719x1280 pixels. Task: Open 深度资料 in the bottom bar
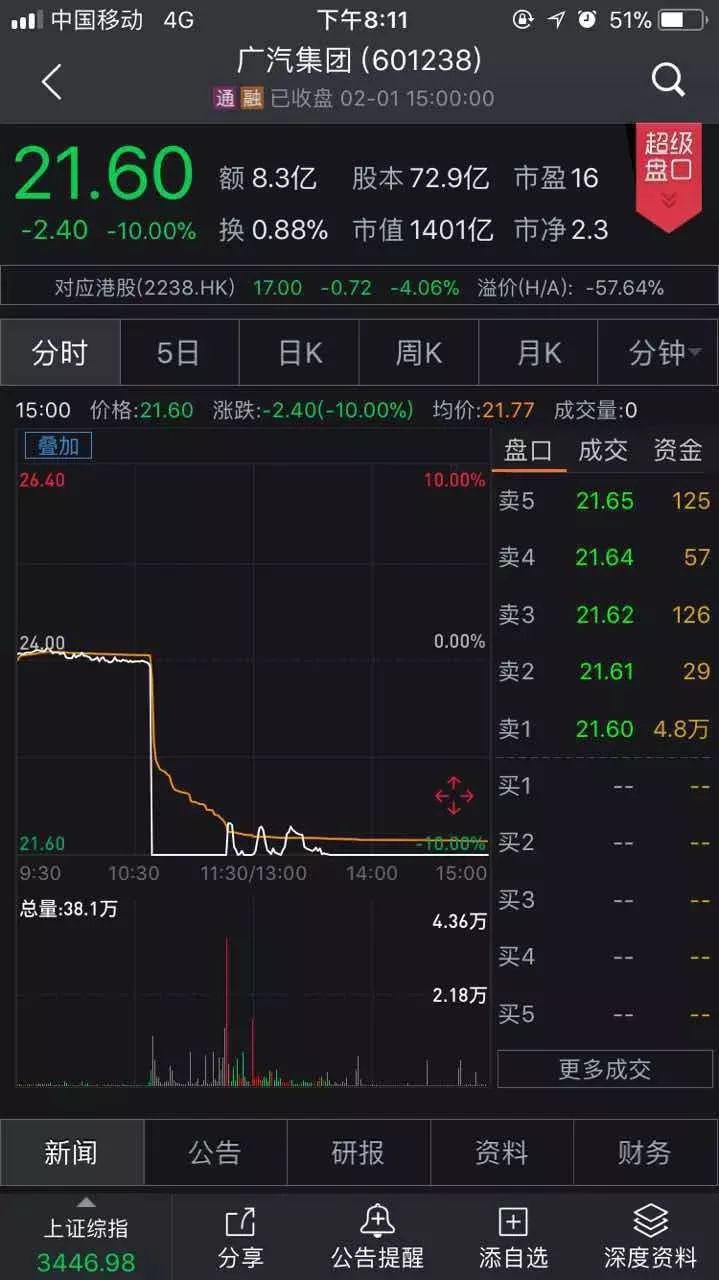(x=650, y=1237)
